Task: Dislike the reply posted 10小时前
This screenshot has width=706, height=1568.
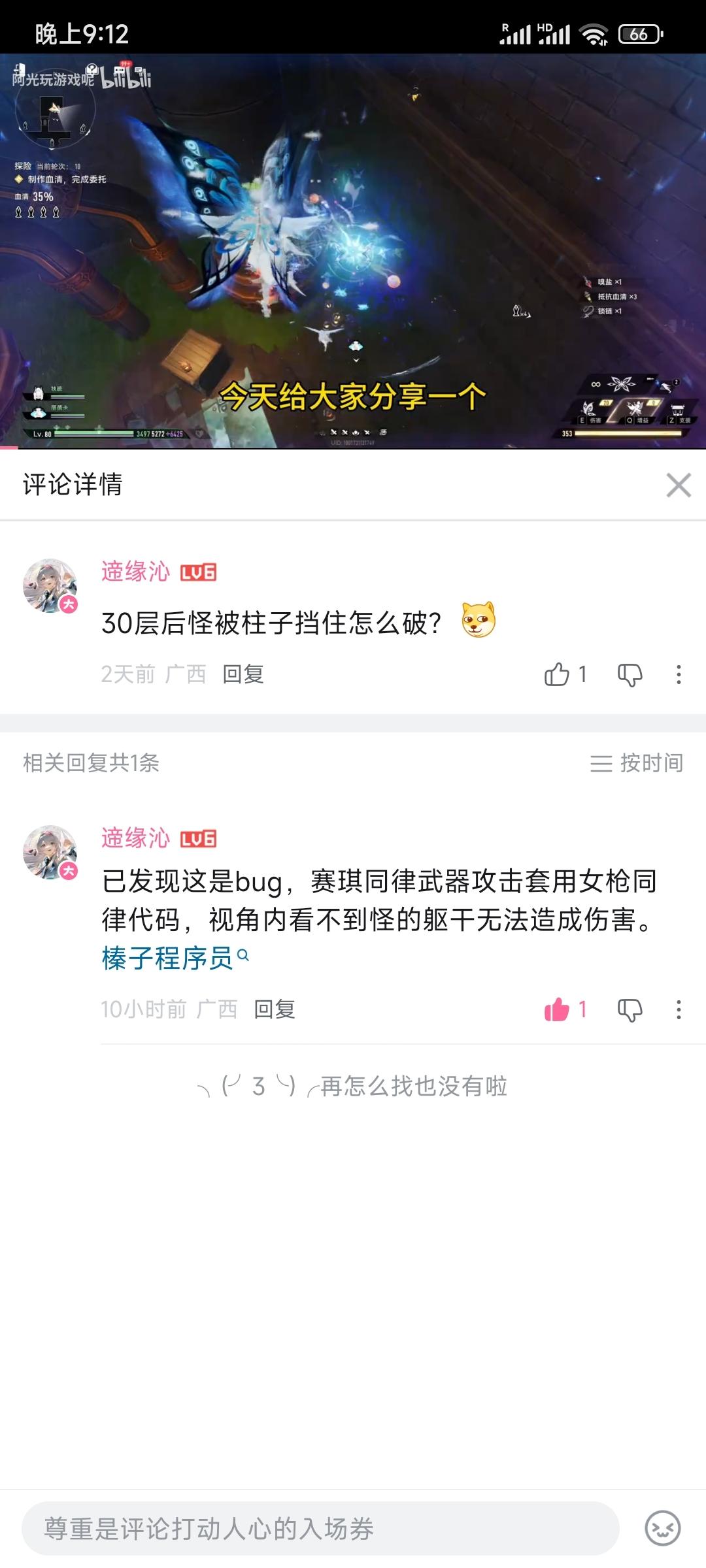Action: point(630,1009)
